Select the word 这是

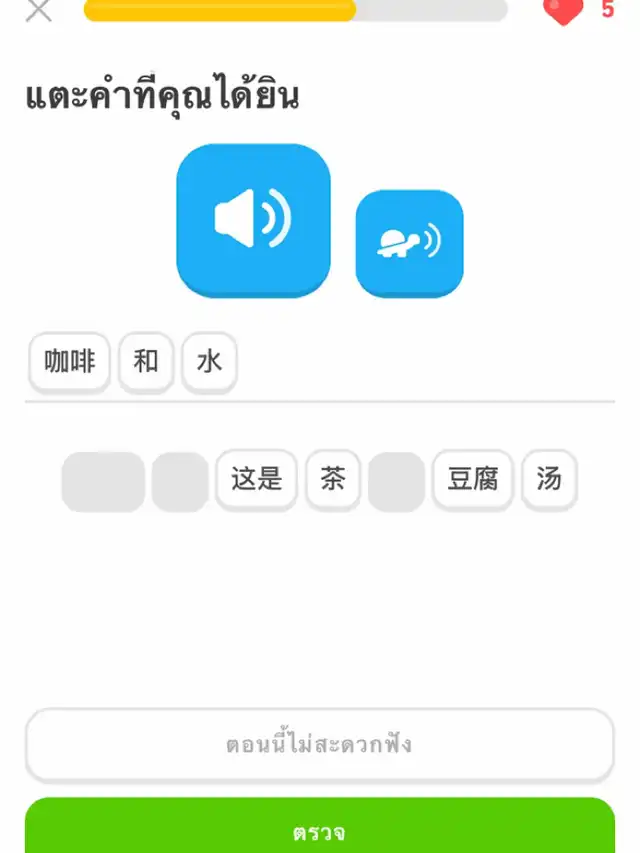click(256, 479)
